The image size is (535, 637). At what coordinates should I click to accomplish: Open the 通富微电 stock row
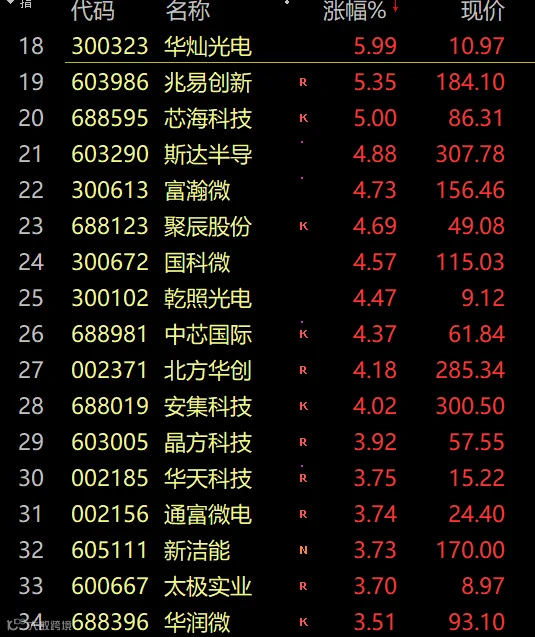267,514
